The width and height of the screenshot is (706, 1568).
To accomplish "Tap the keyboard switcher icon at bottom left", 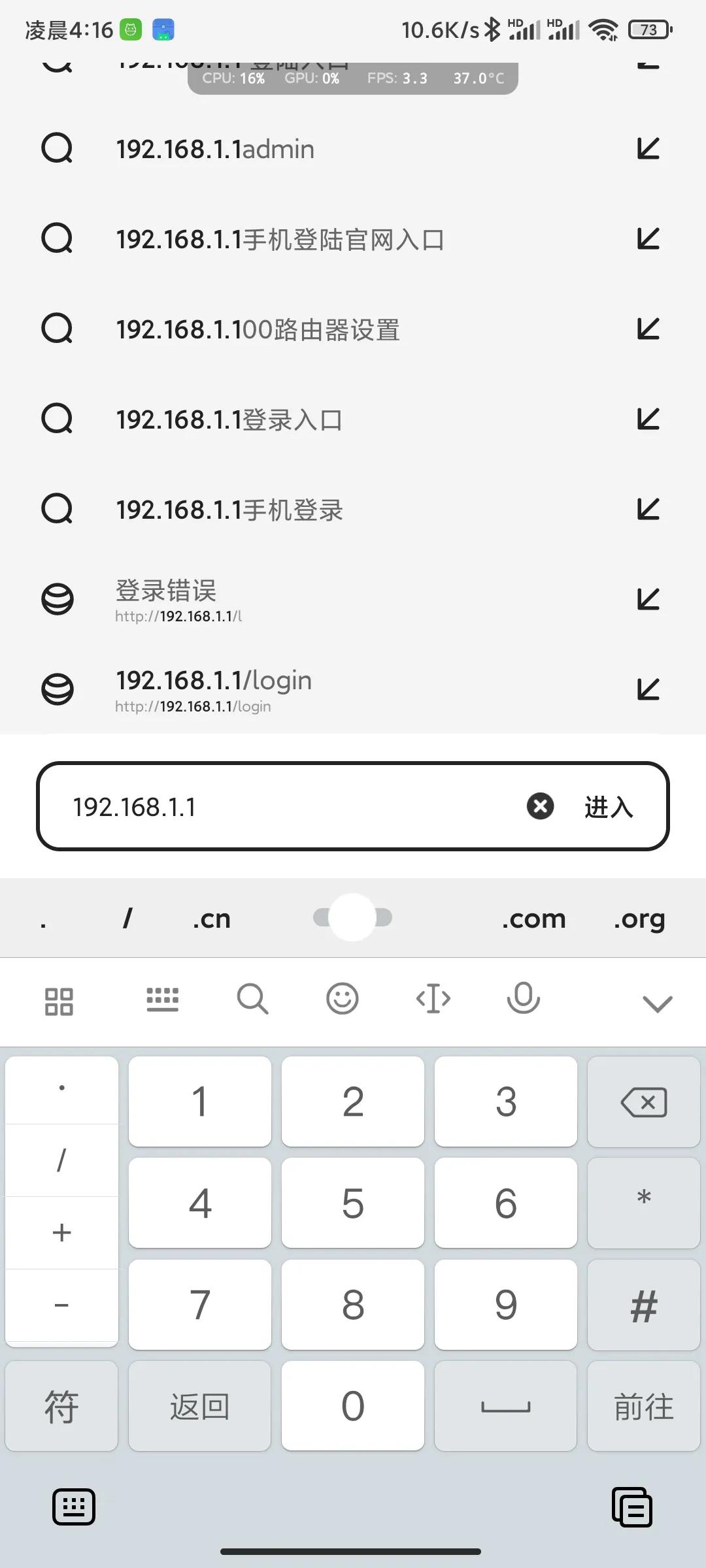I will [x=73, y=1507].
